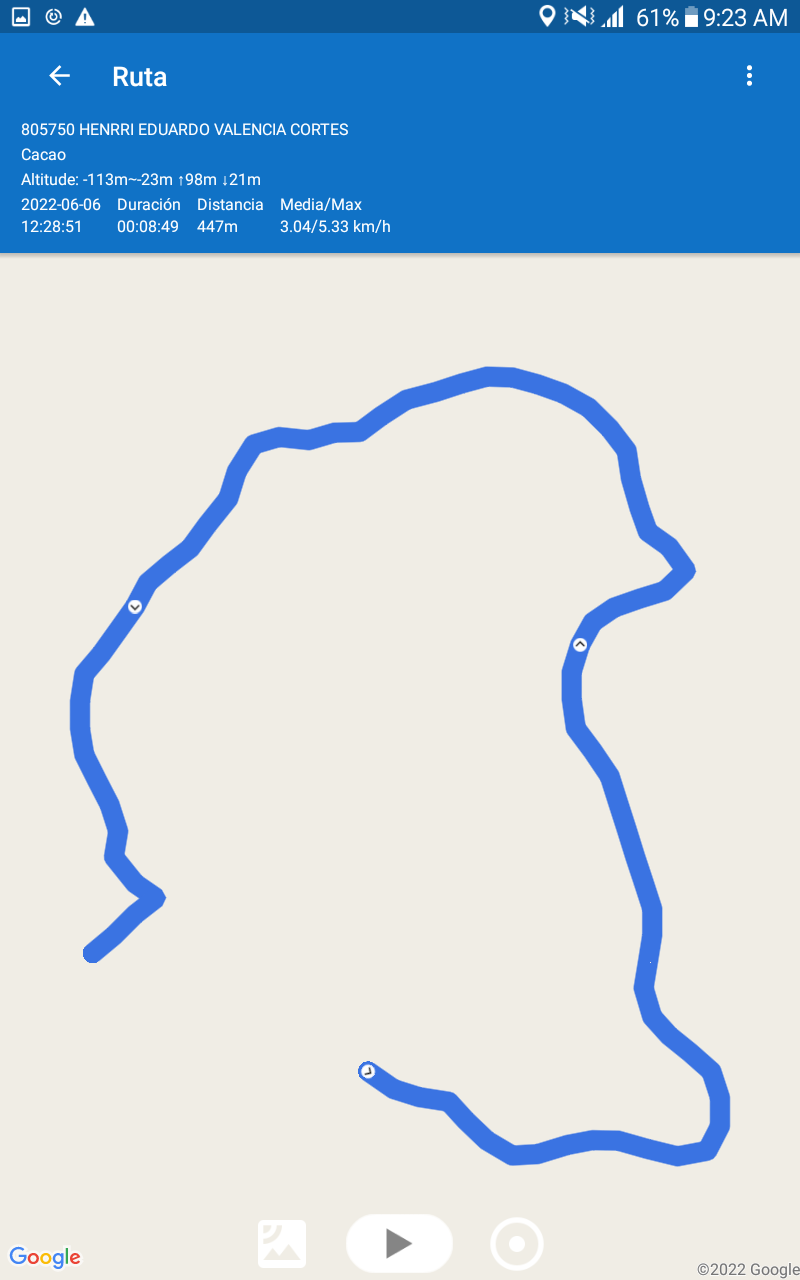Go back from the Ruta screen

pos(60,76)
